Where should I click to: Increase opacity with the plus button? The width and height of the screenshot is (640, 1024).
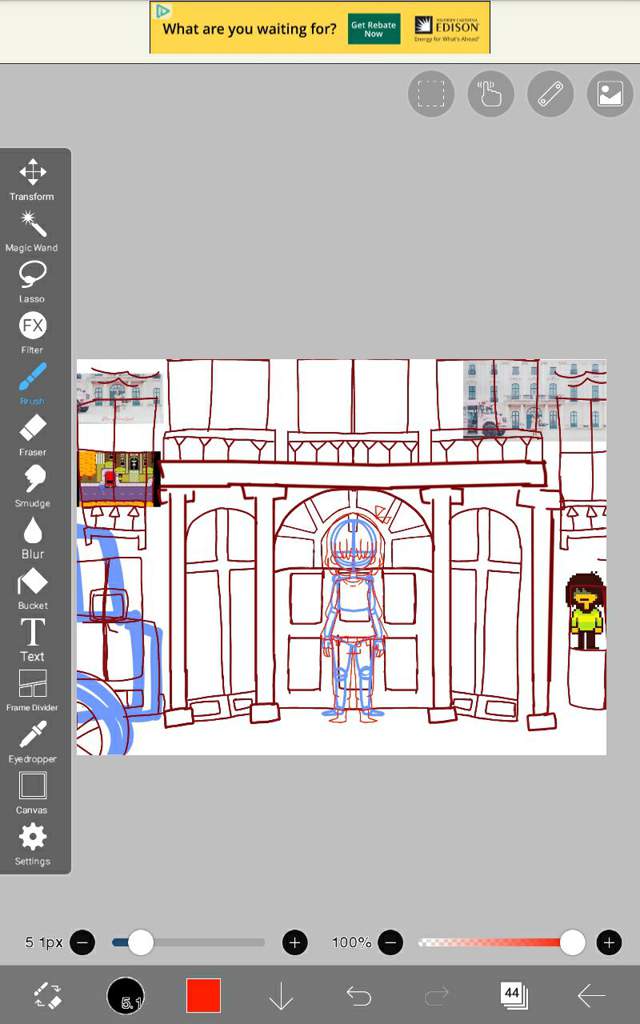click(608, 942)
